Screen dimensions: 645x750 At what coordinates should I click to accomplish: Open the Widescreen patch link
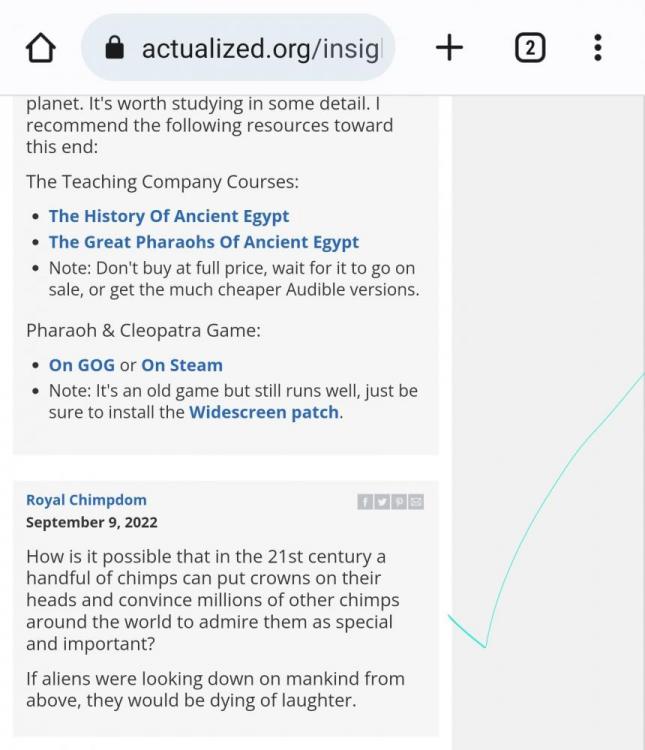pos(264,412)
